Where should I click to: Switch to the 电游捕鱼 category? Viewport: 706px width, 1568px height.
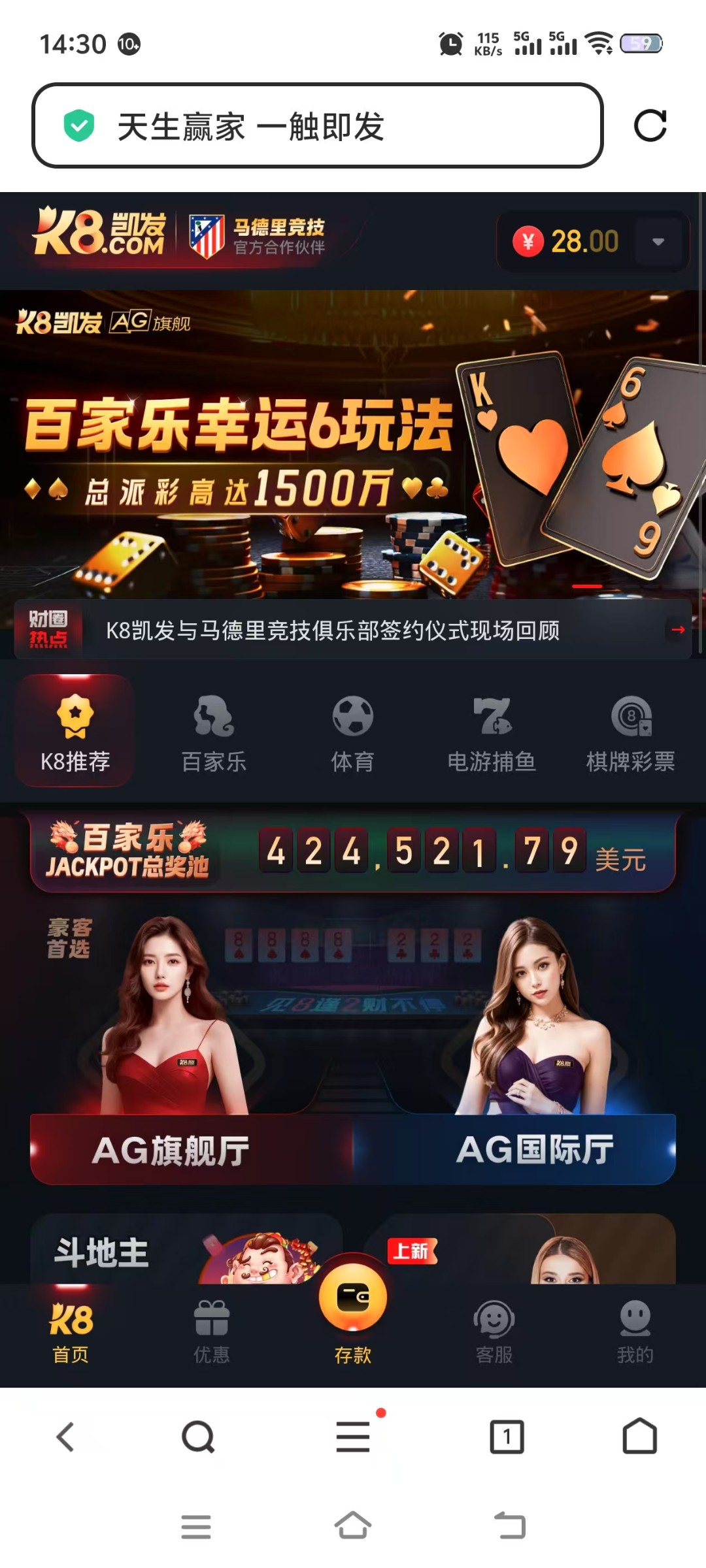coord(492,732)
